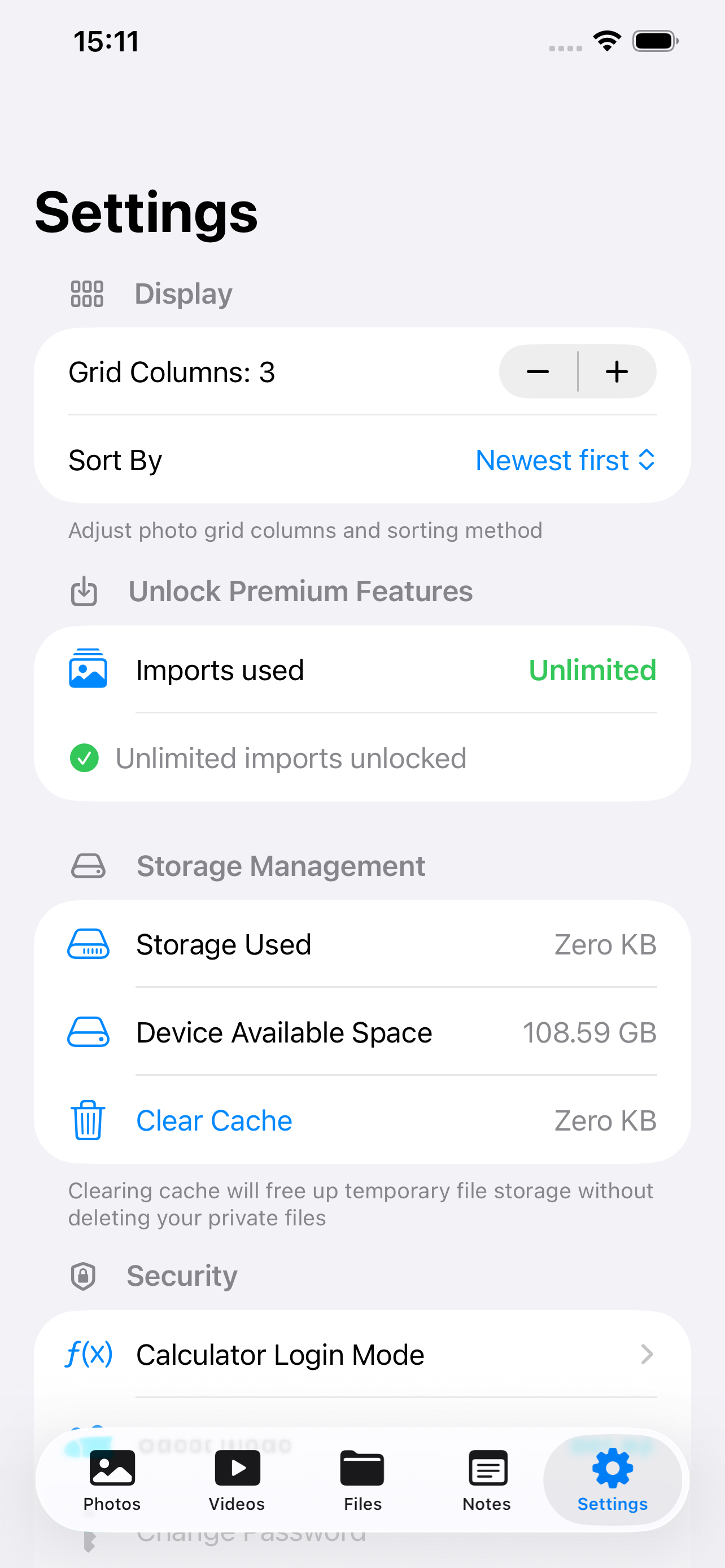
Task: Open the Sort By dropdown
Action: point(565,460)
